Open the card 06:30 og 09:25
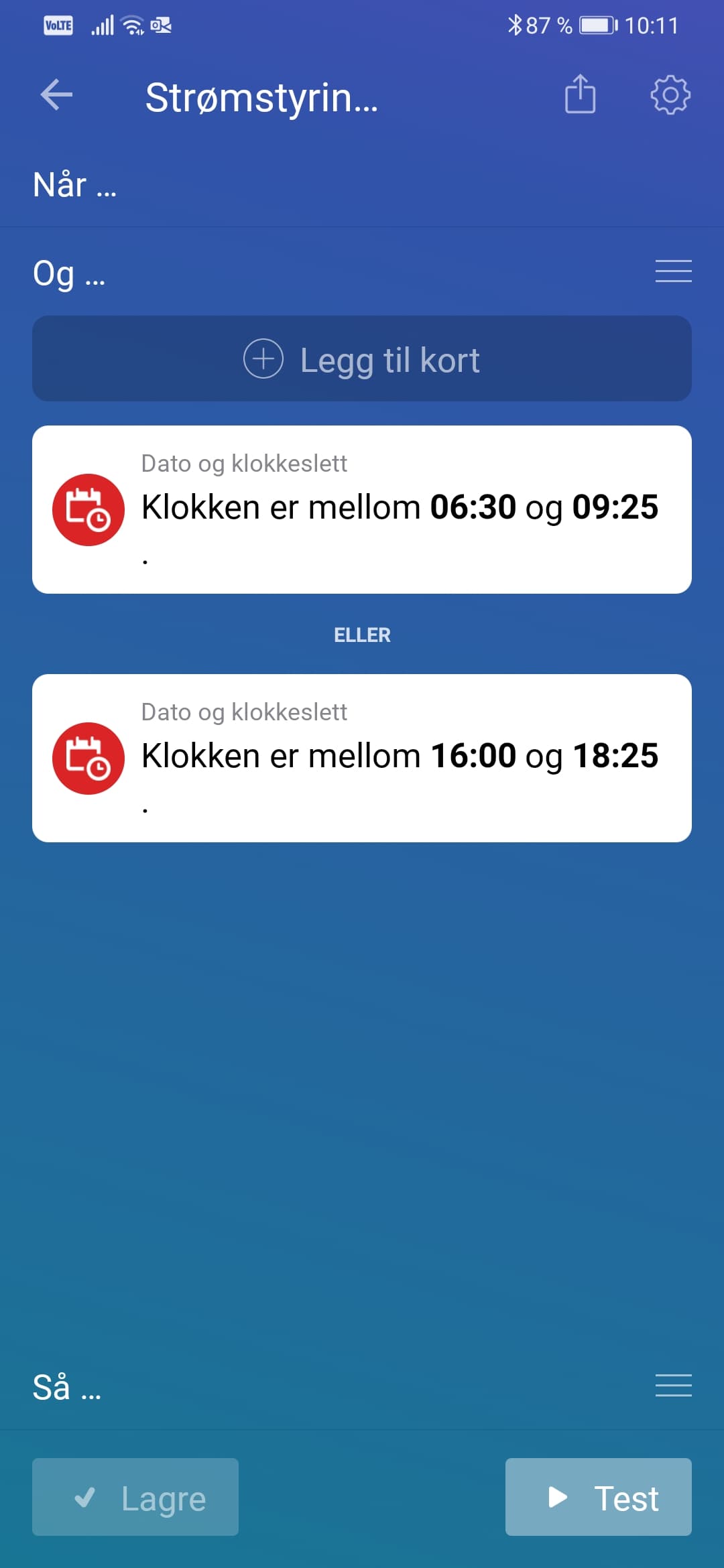 point(362,509)
